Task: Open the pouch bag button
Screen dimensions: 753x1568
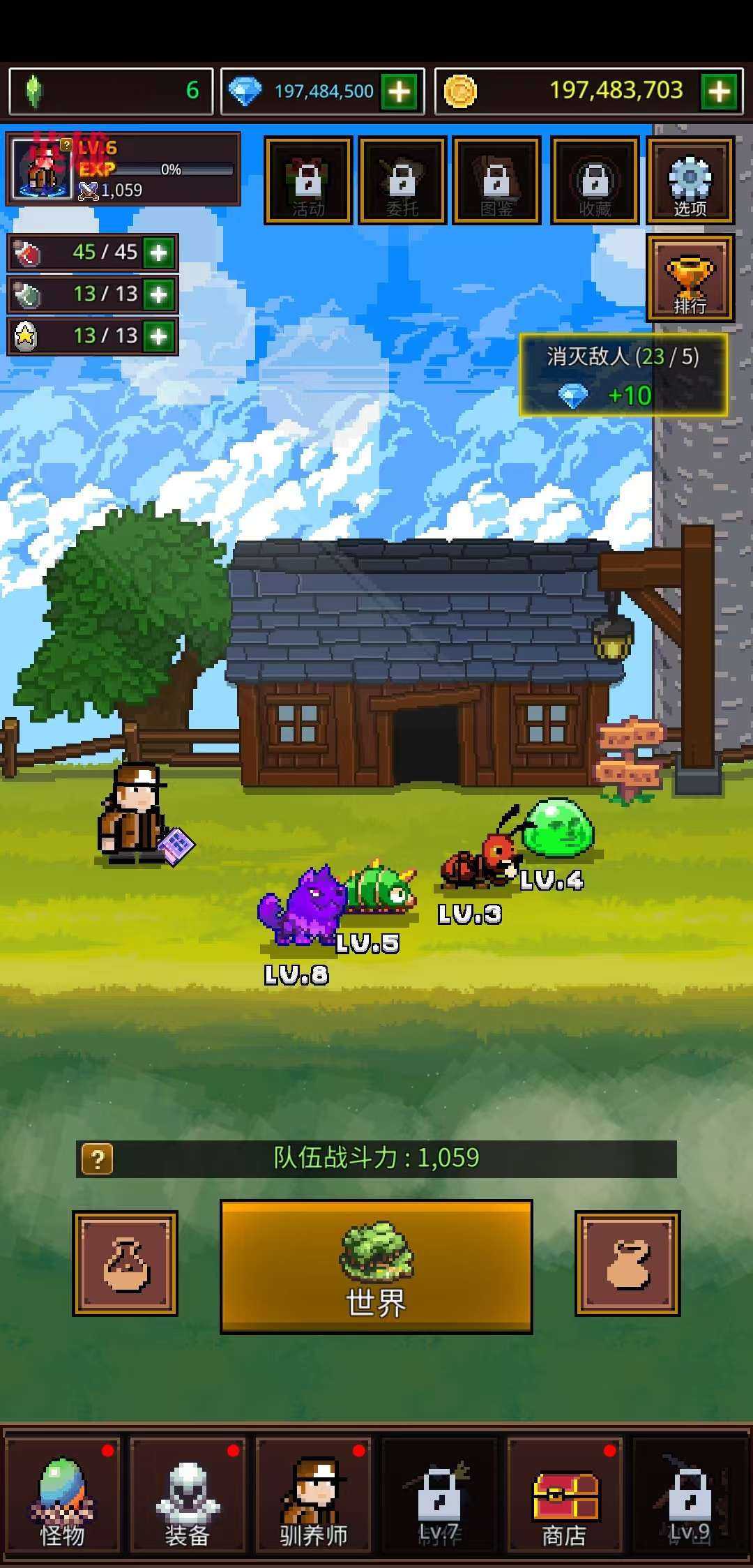Action: (x=627, y=1264)
